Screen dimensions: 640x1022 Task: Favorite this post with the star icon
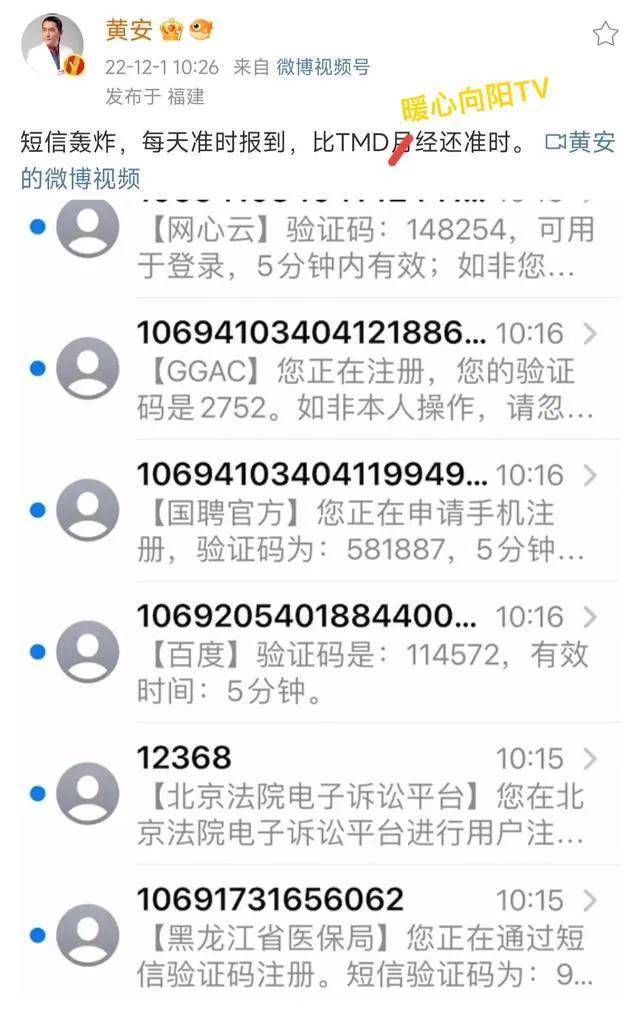[605, 35]
